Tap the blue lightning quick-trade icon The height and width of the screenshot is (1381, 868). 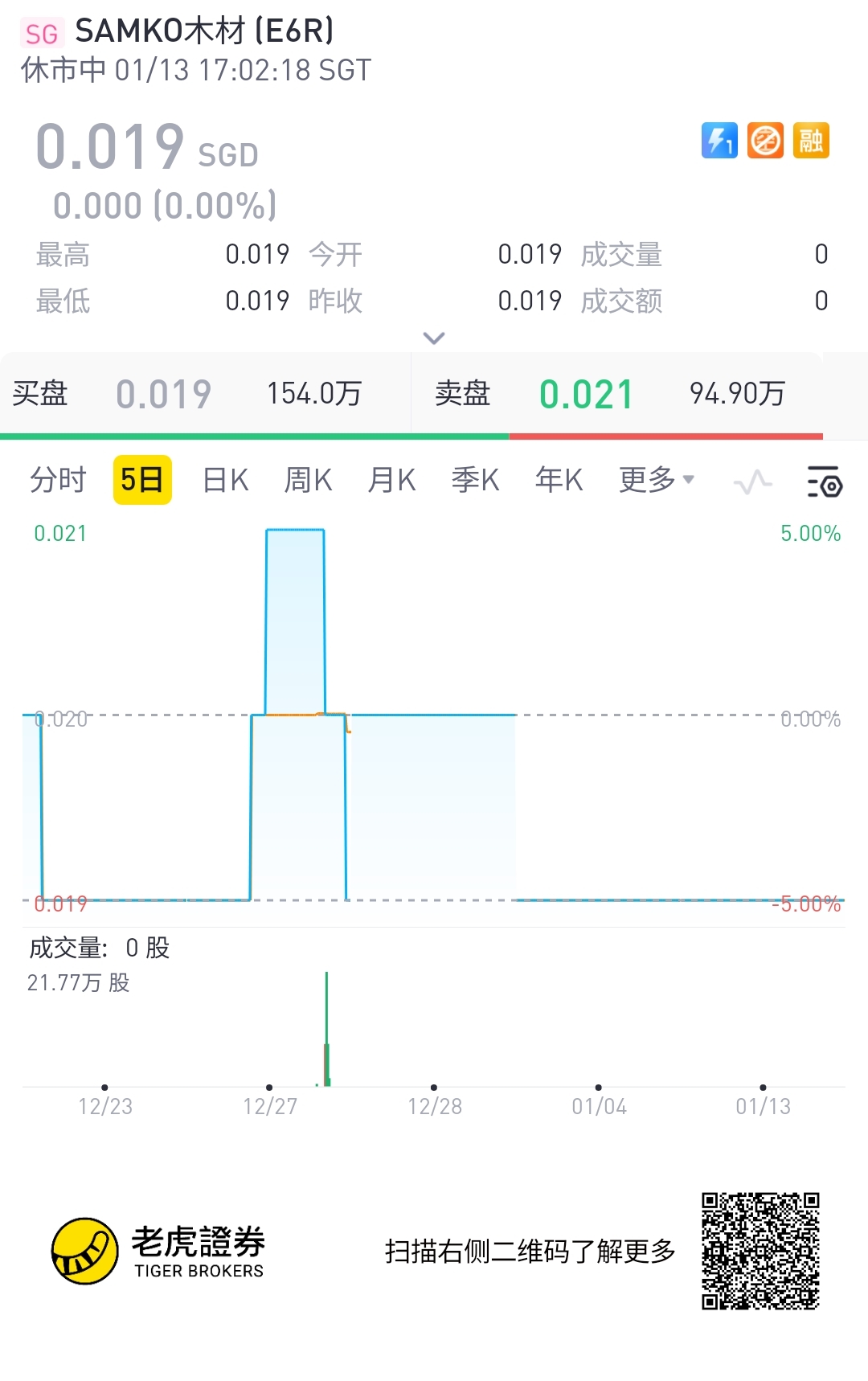[719, 141]
